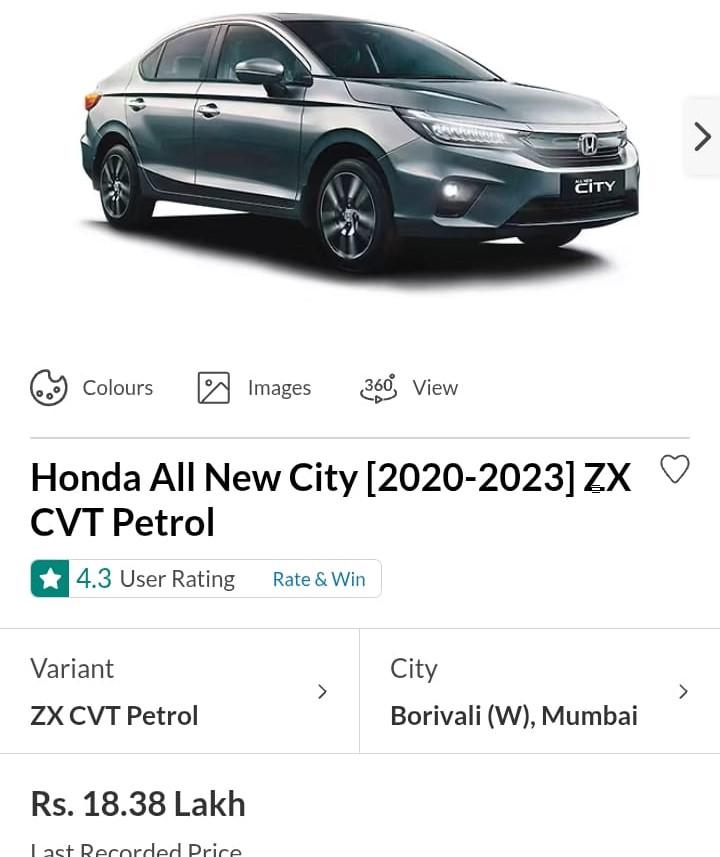Open the Colours option

92,388
